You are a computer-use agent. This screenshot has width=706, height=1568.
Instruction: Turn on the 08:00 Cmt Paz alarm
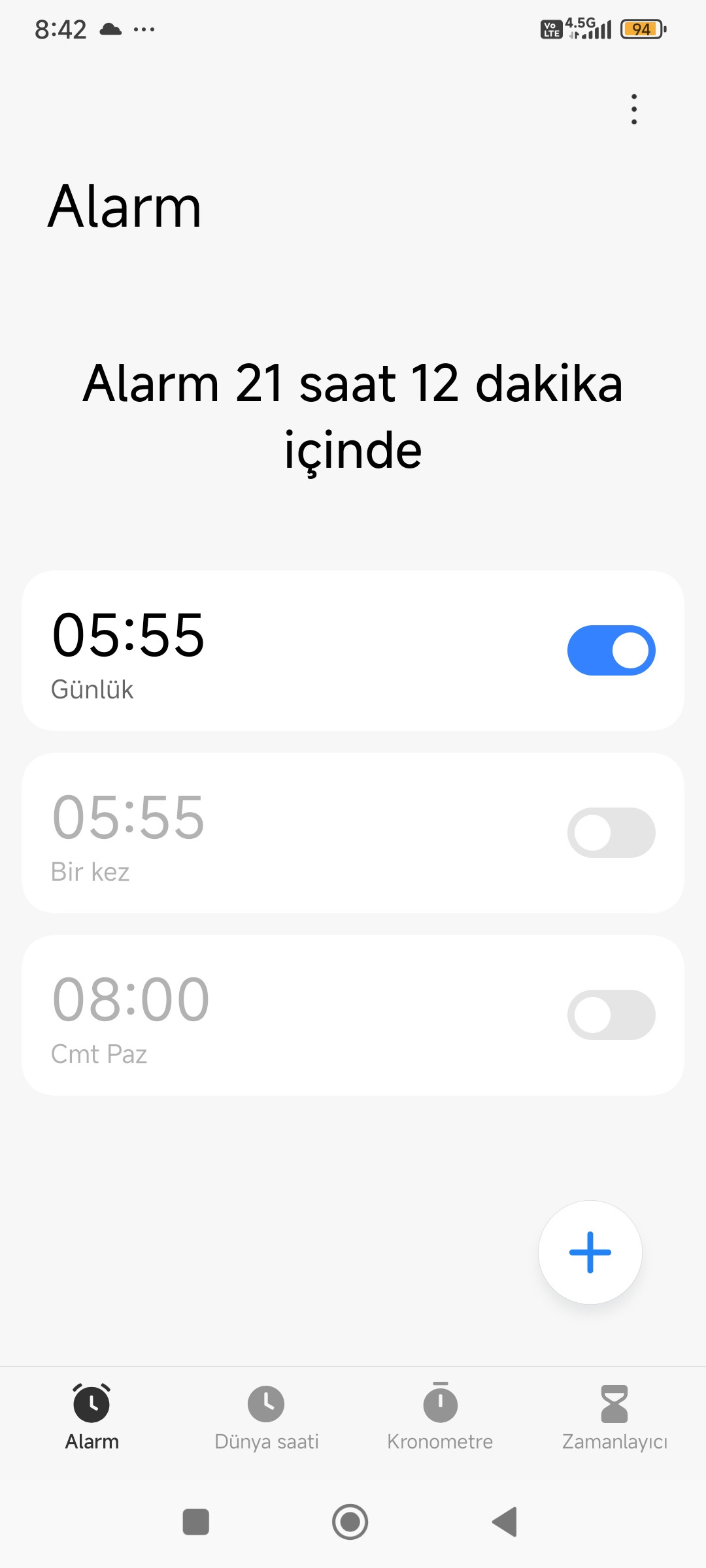point(611,1015)
